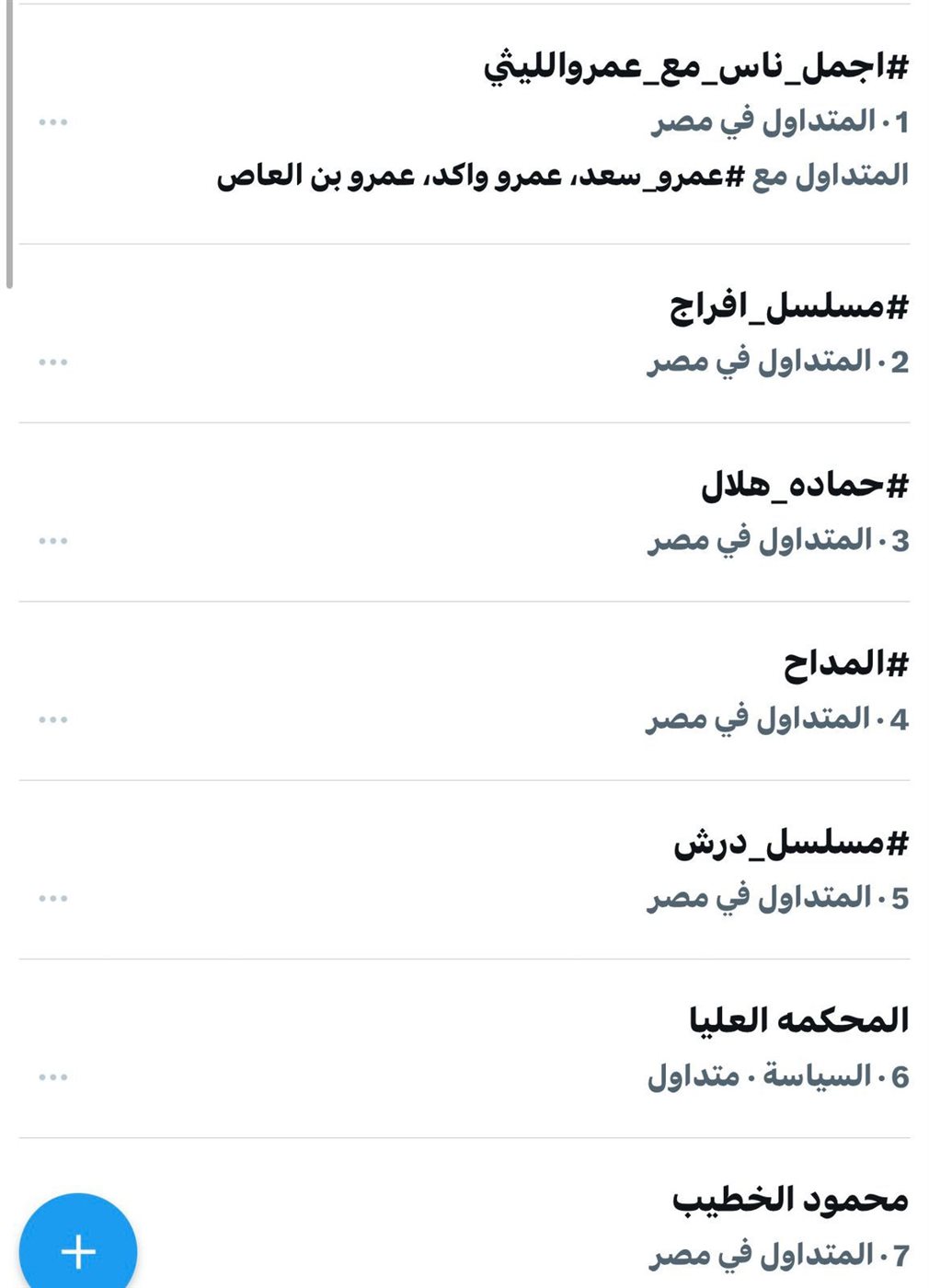Open the المحكمه العليا politics trend
929x1288 pixels.
click(x=798, y=1020)
